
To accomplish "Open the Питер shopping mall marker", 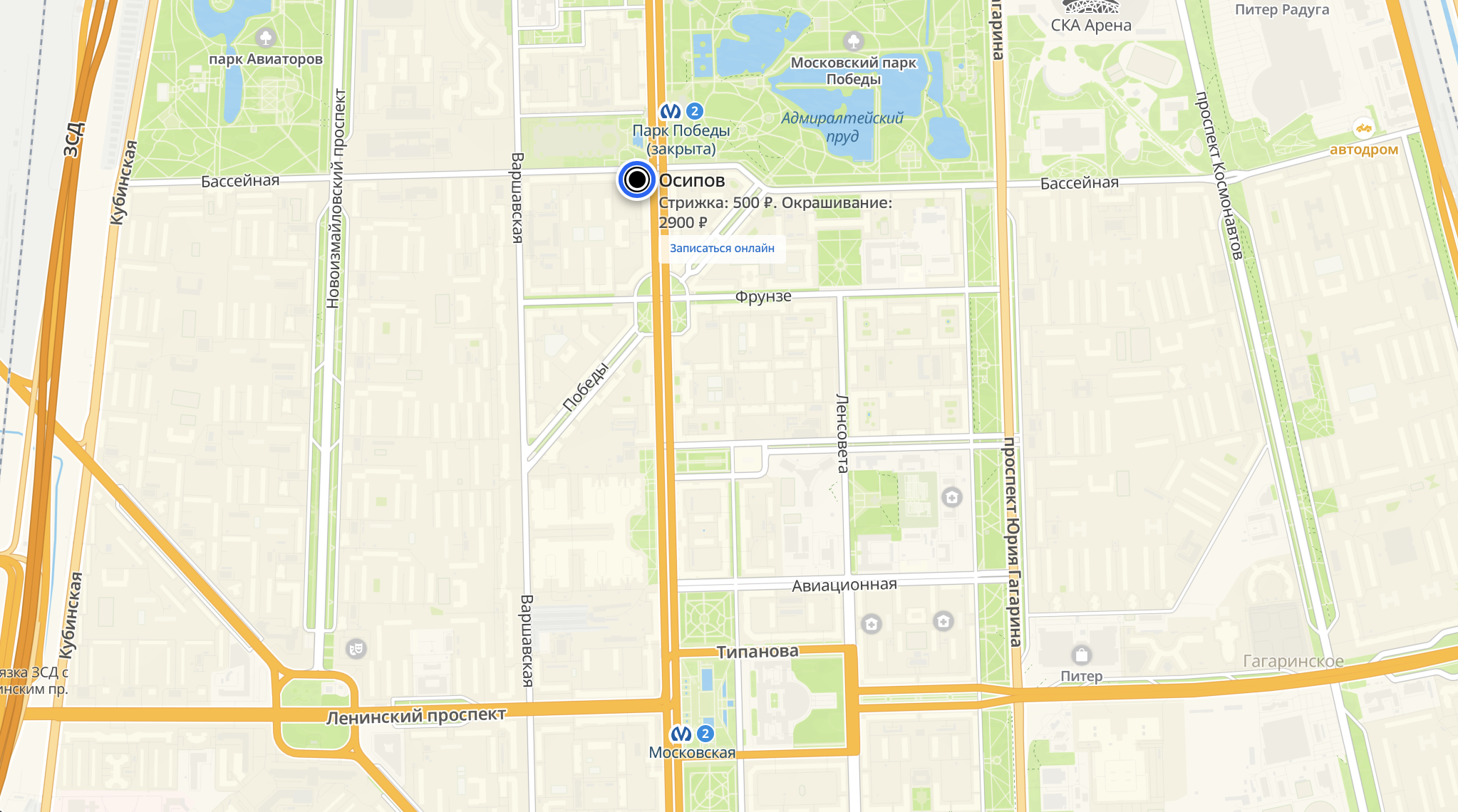I will tap(1081, 655).
